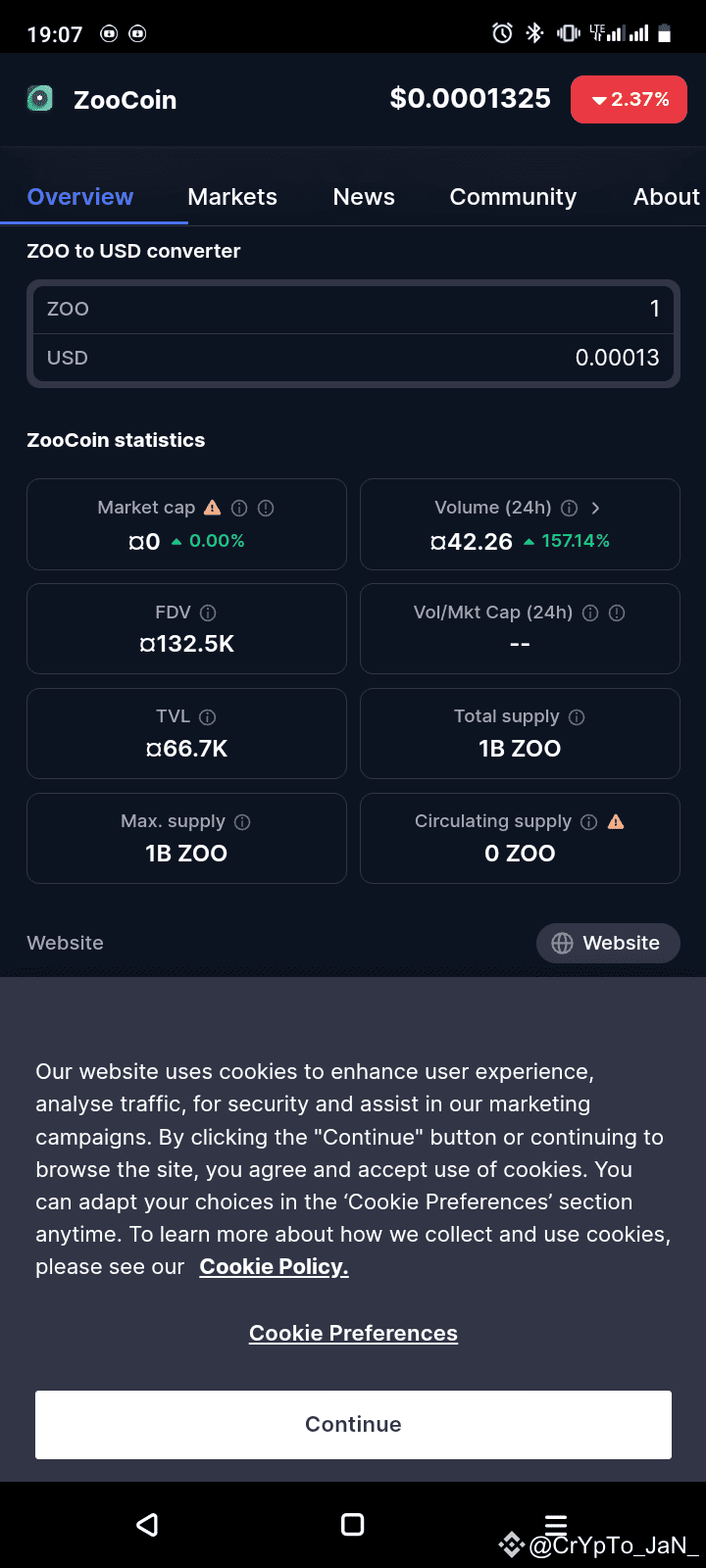Show info about TVL
This screenshot has width=706, height=1568.
coord(208,716)
